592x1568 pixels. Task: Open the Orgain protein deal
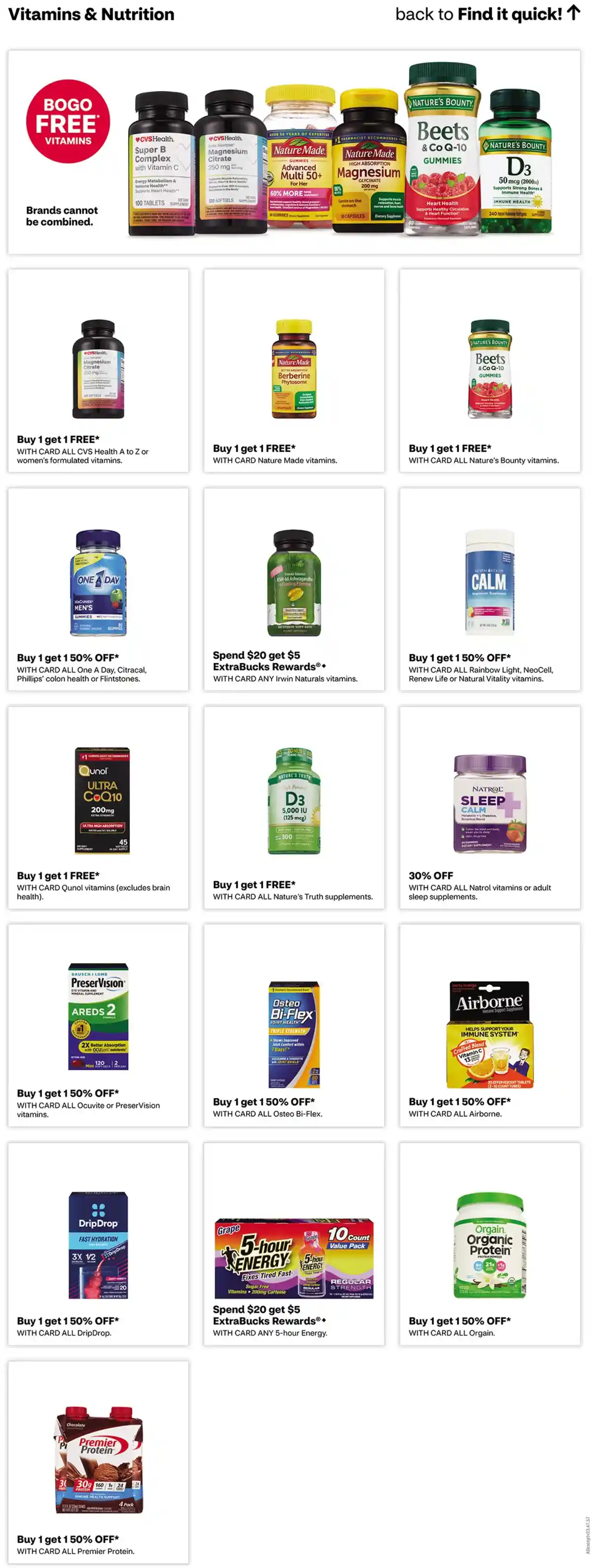click(490, 1244)
